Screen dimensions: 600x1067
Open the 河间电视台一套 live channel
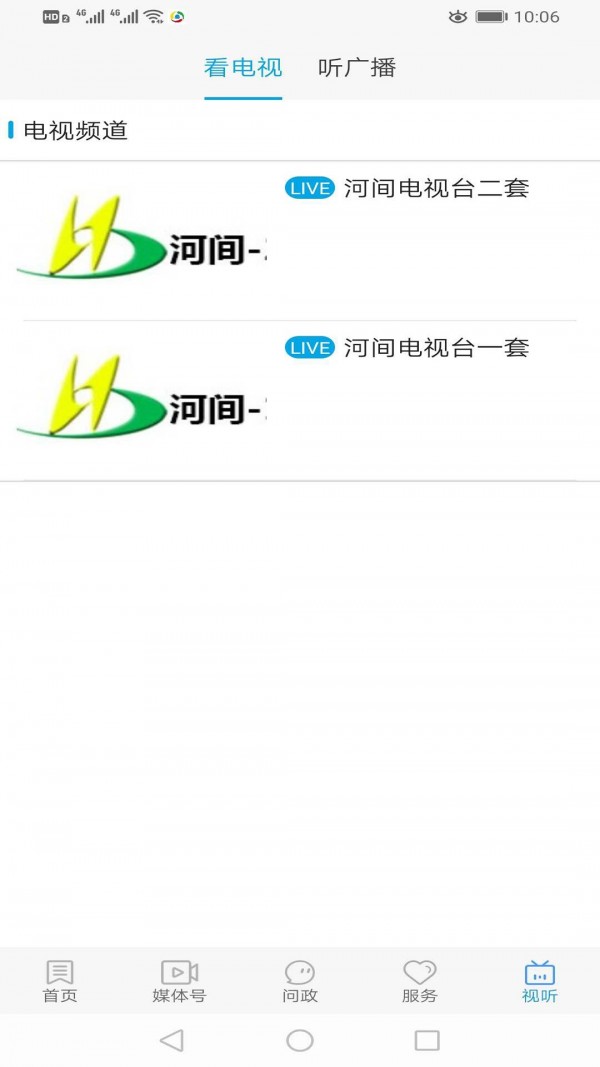coord(436,348)
